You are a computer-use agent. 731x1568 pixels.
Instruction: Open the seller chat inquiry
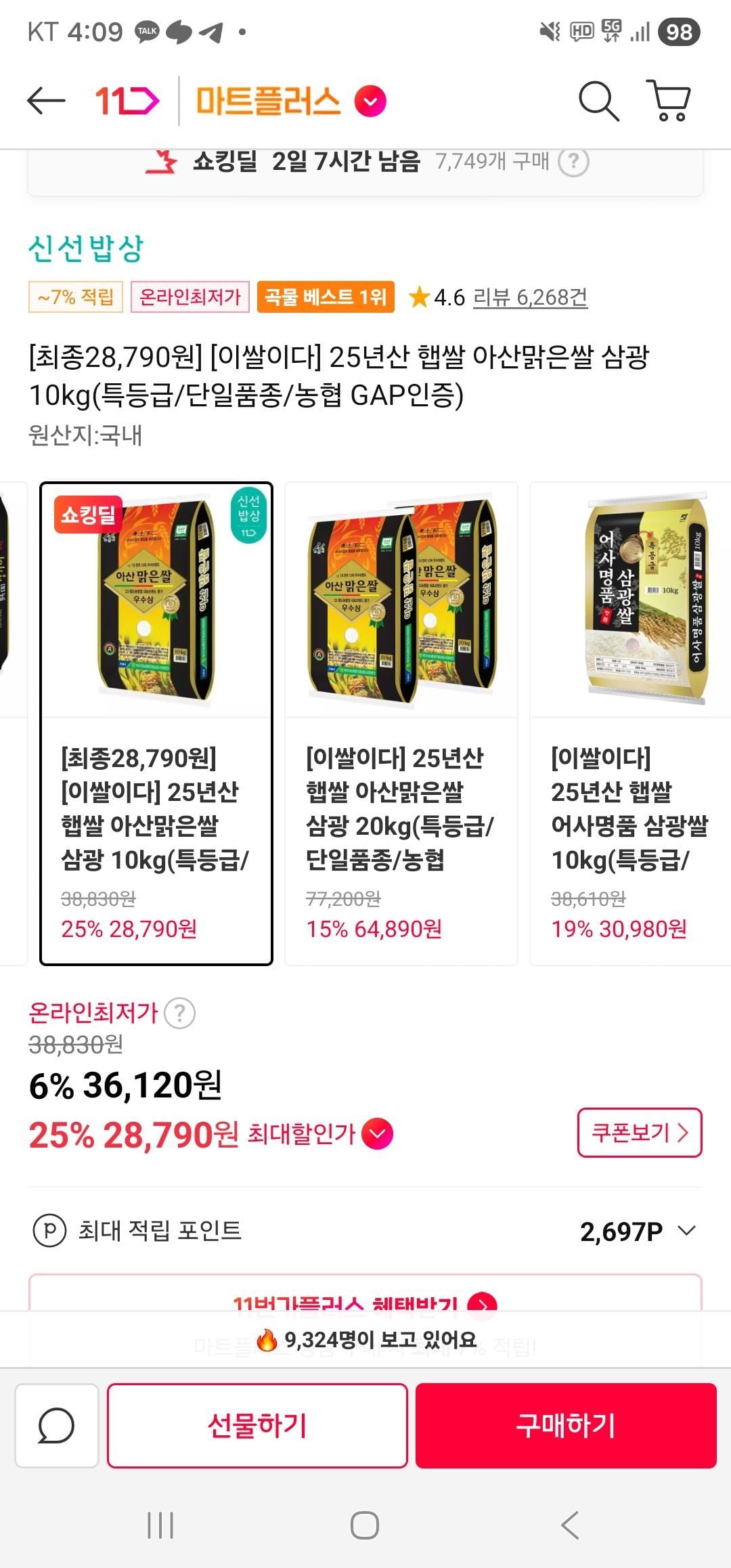(x=57, y=1425)
